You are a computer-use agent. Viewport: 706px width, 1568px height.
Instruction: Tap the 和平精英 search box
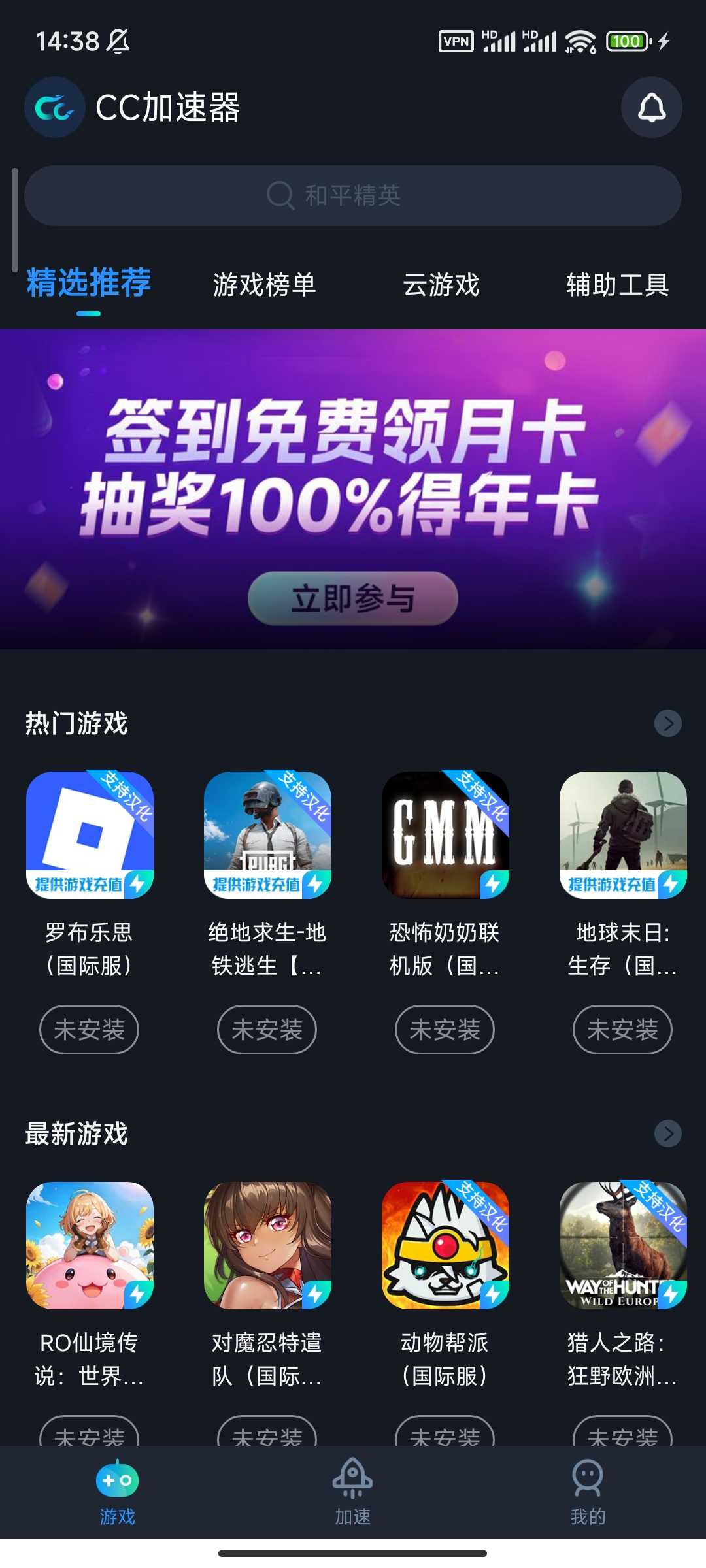tap(353, 195)
